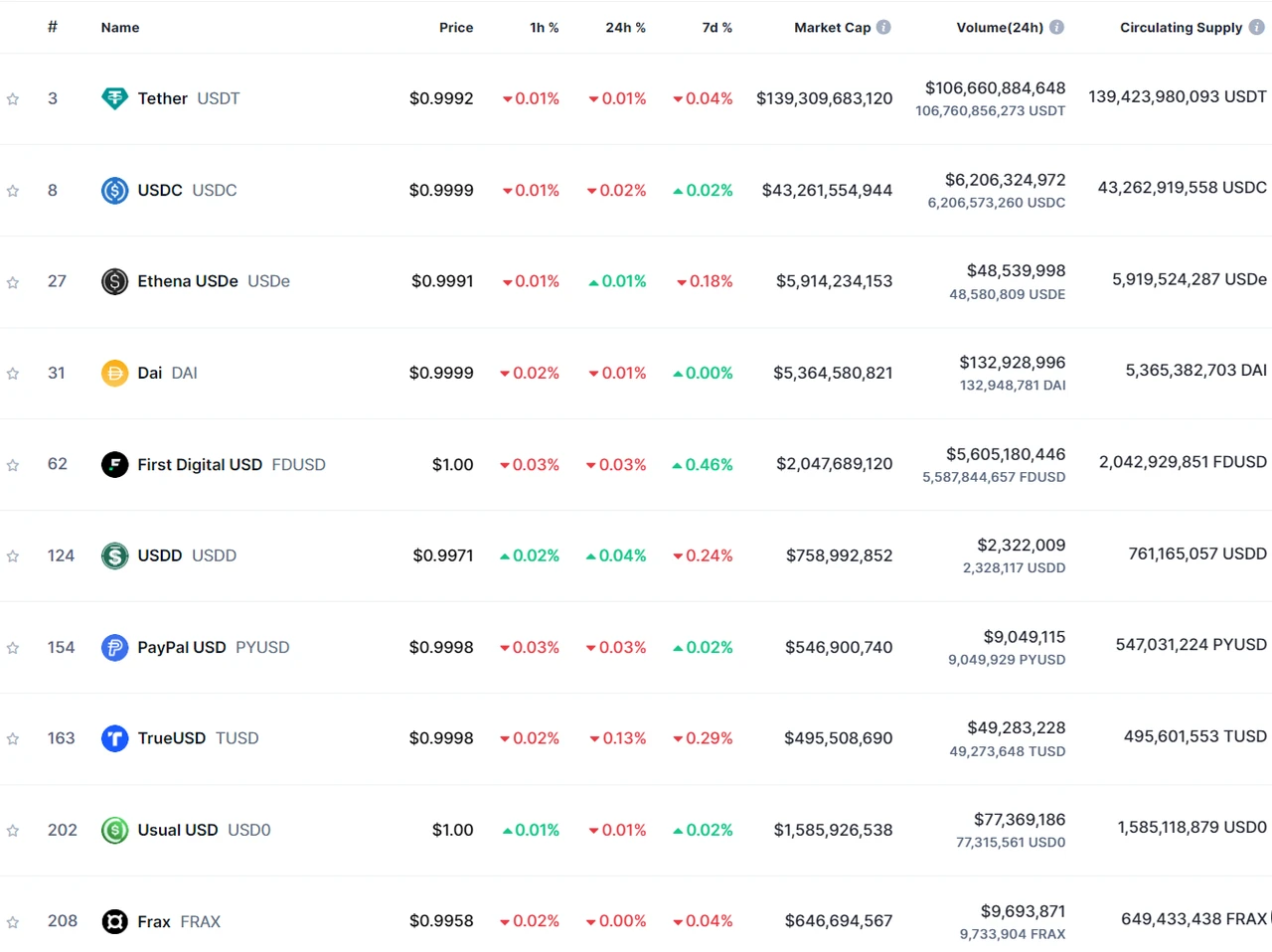Star USDC as a favorite
This screenshot has width=1272, height=952.
tap(13, 191)
